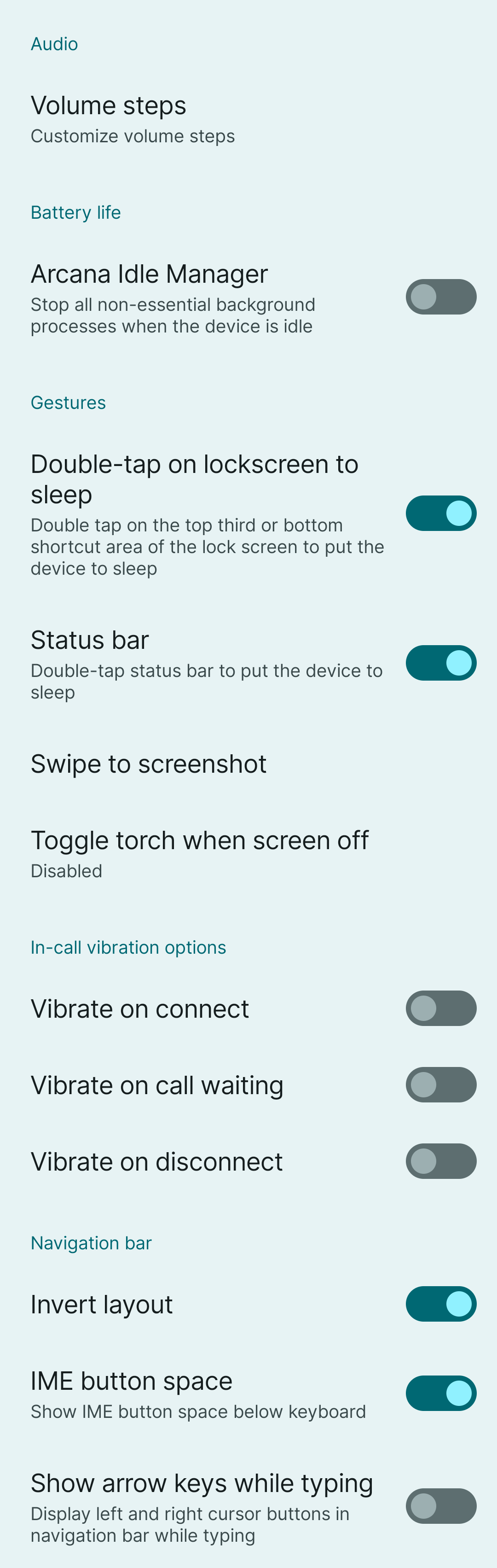Disable Invert layout switch

440,1305
